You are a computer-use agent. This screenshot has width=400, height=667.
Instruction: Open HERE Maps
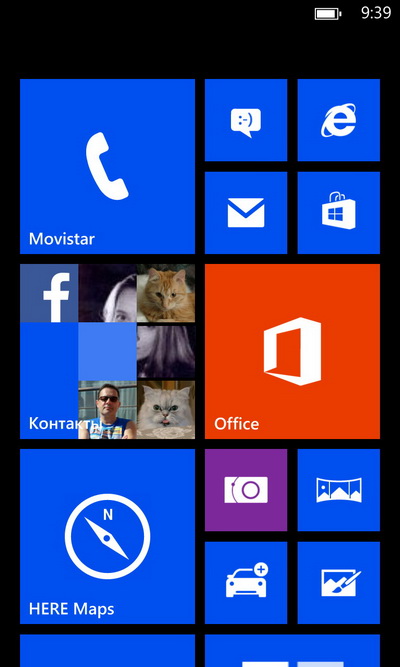(107, 536)
